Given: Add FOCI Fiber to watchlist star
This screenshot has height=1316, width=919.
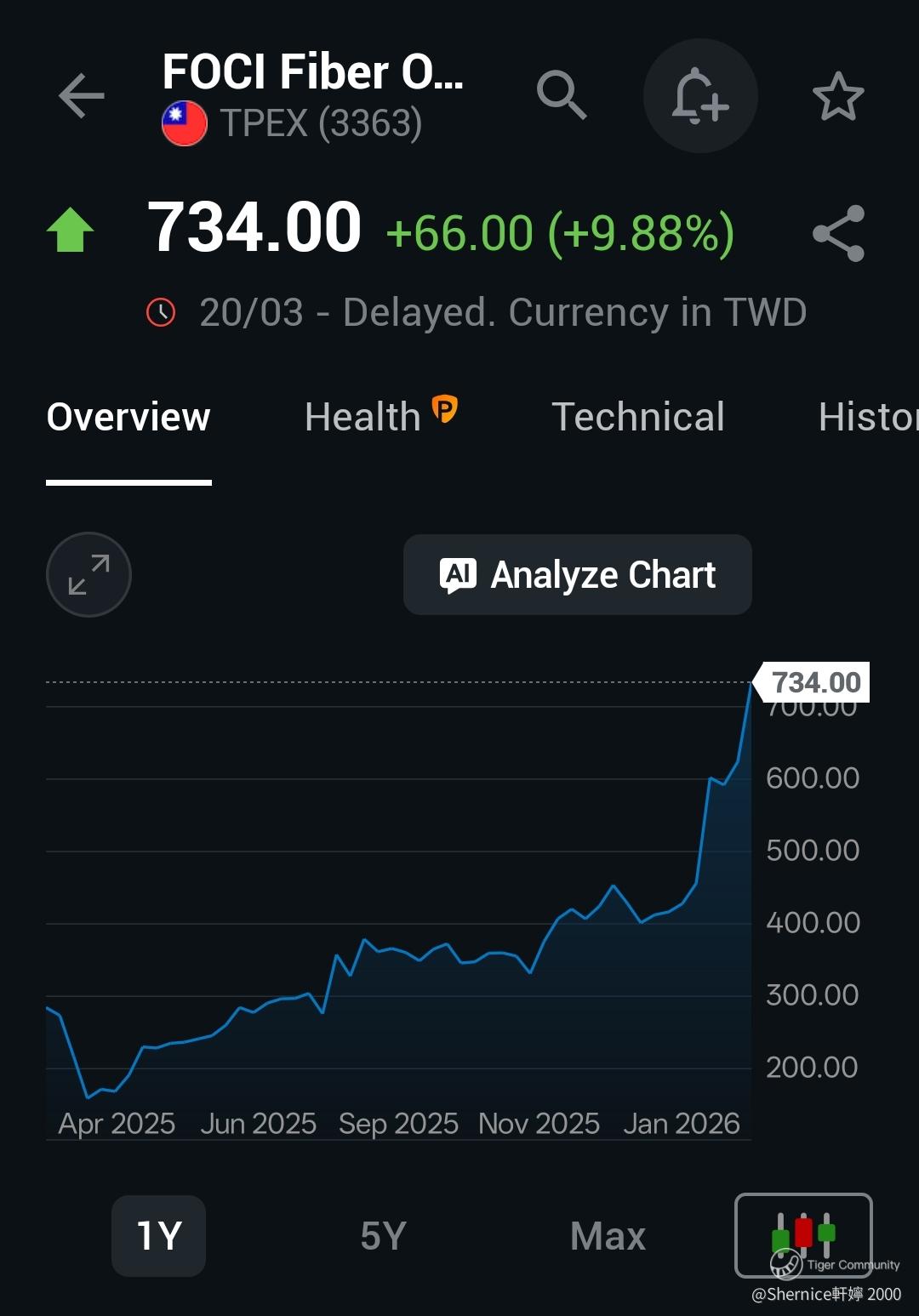Looking at the screenshot, I should 838,96.
